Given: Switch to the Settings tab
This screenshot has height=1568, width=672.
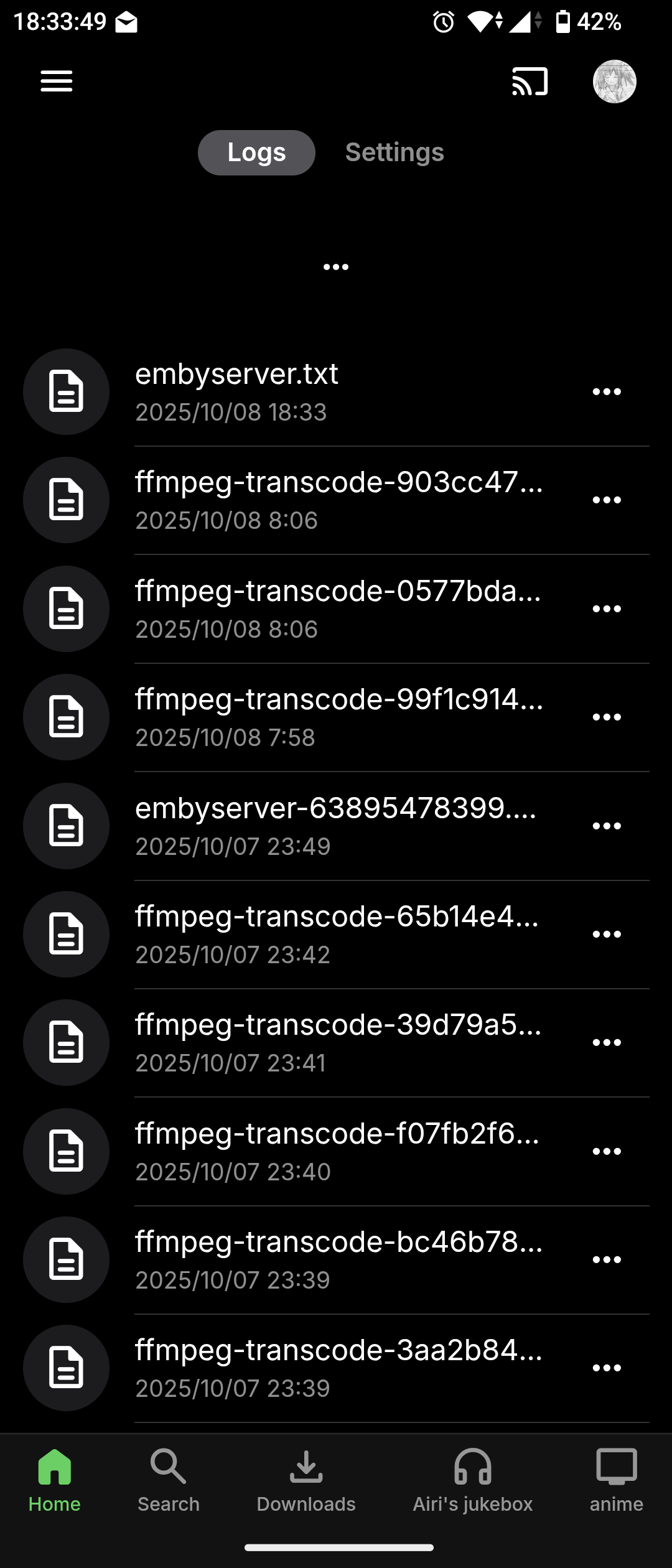Looking at the screenshot, I should point(394,152).
